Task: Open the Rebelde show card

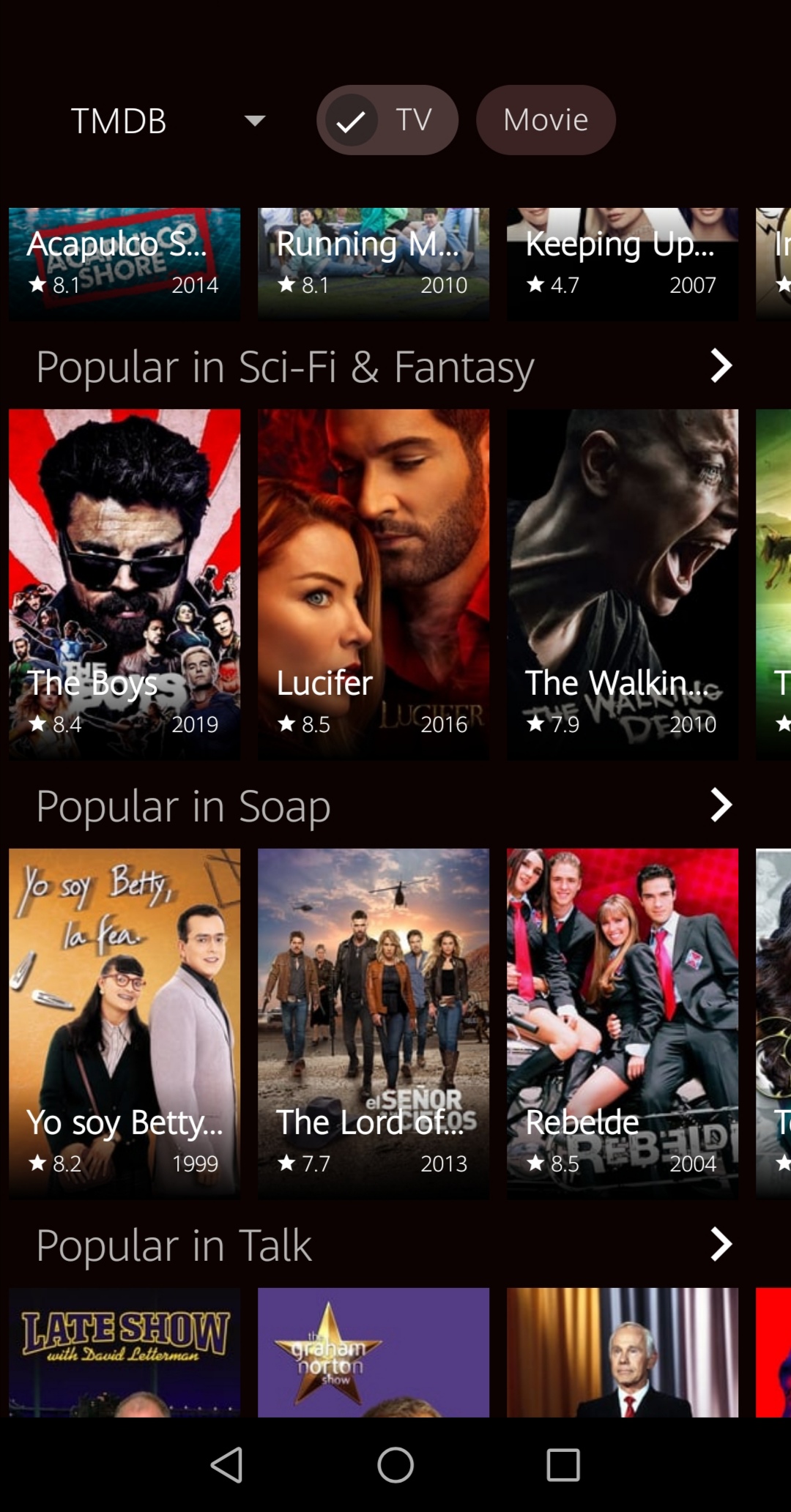Action: coord(623,1023)
